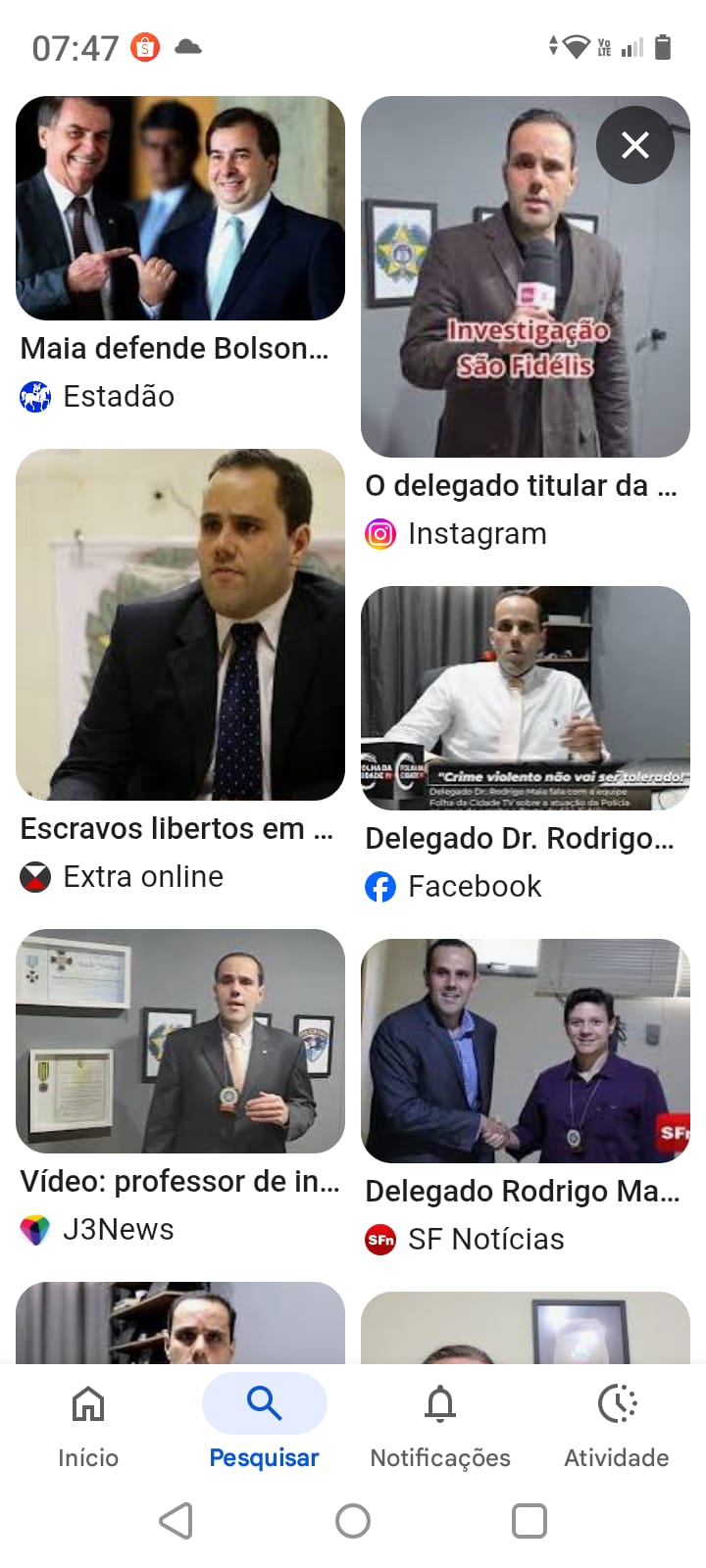Screen dimensions: 706x1568
Task: Switch to the Atividade tab
Action: 617,1425
